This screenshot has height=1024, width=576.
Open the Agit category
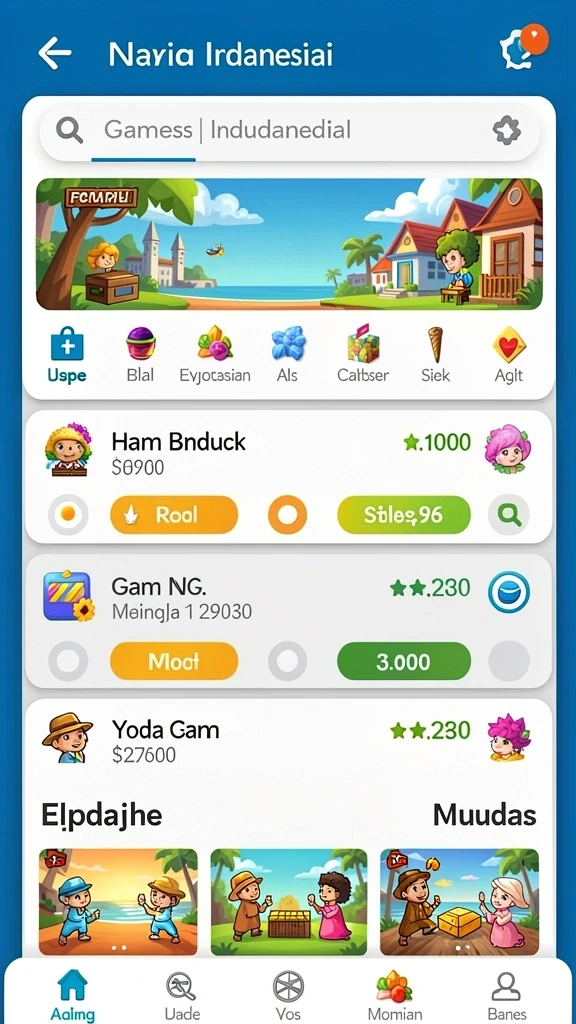(x=509, y=355)
